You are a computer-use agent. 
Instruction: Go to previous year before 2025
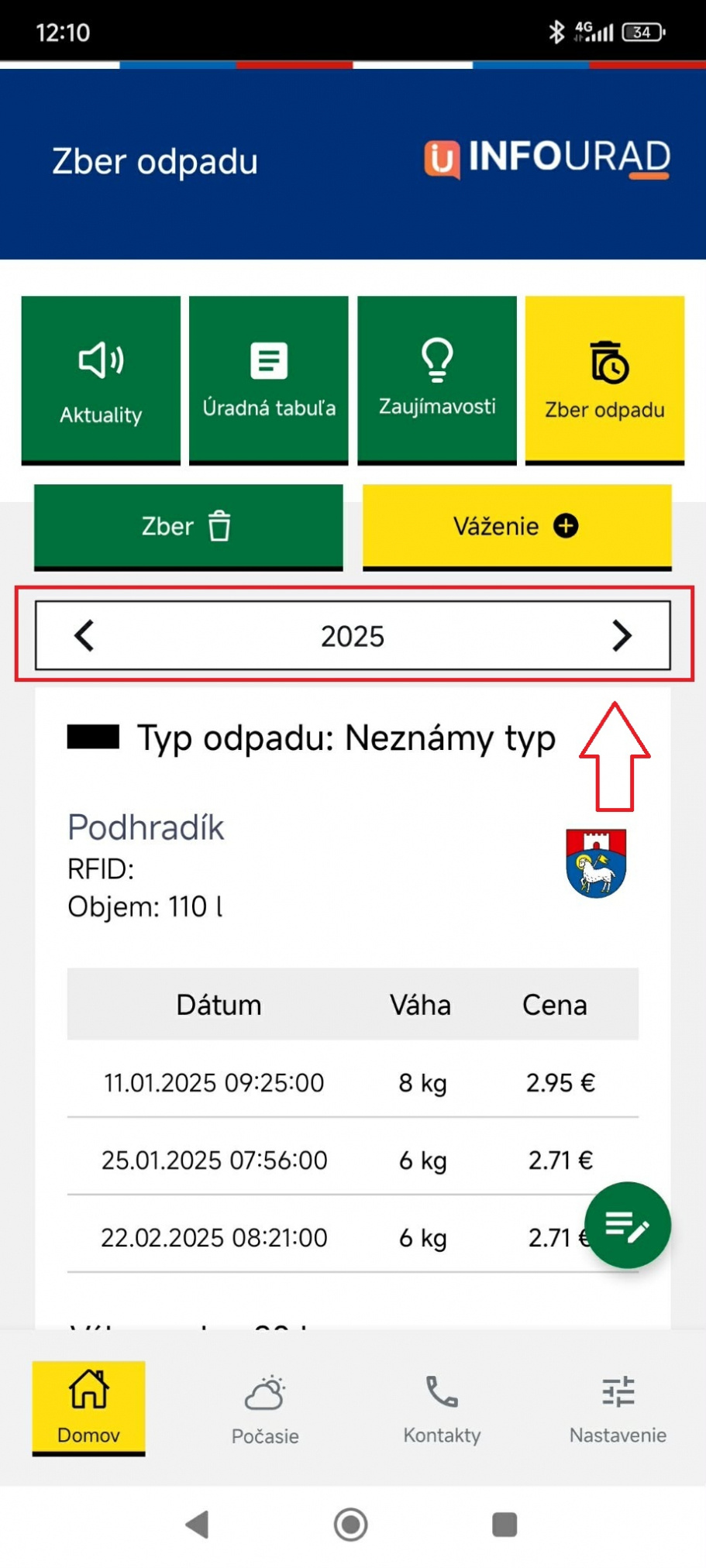(84, 636)
